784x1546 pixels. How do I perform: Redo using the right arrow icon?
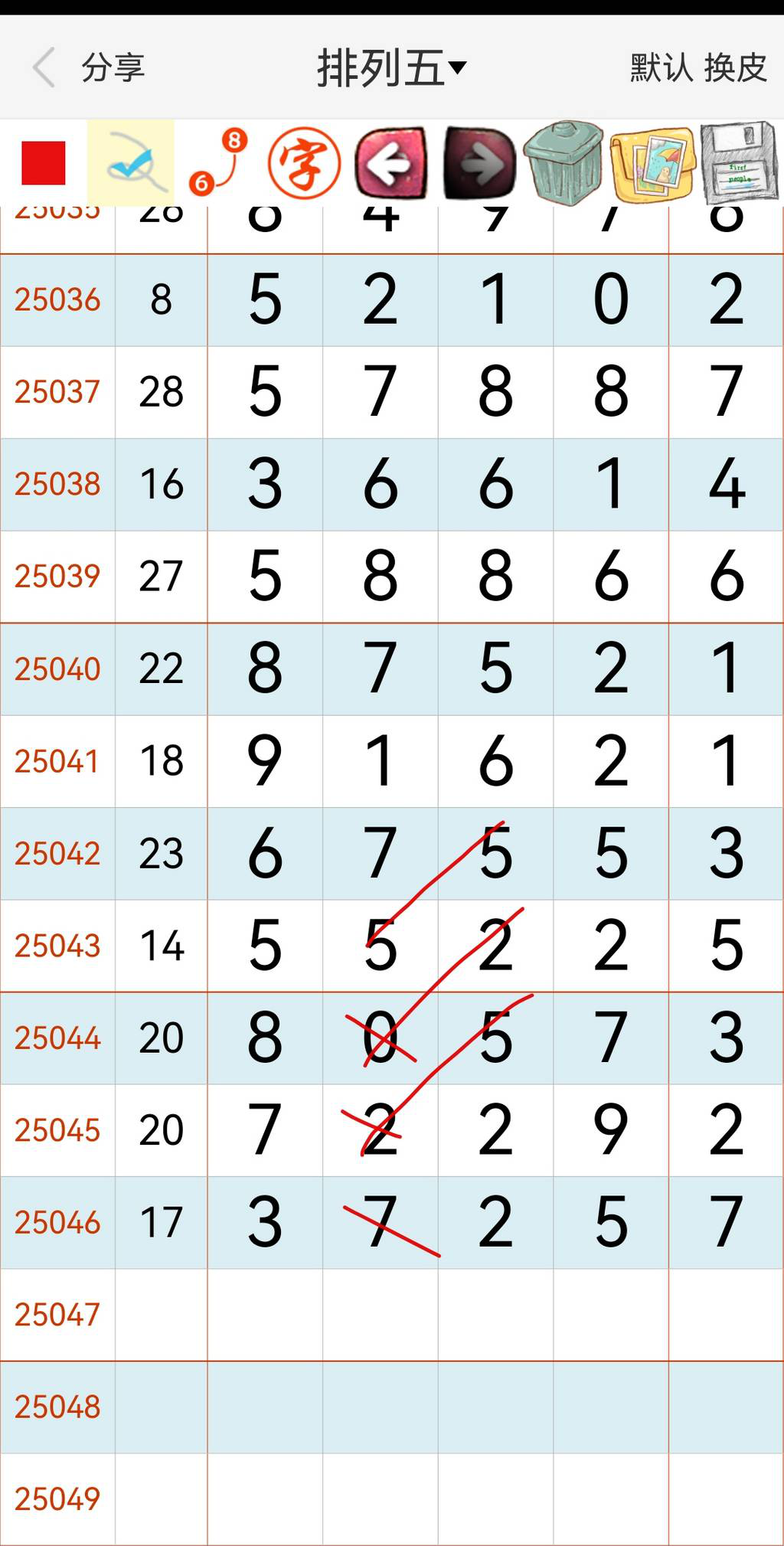[x=475, y=162]
